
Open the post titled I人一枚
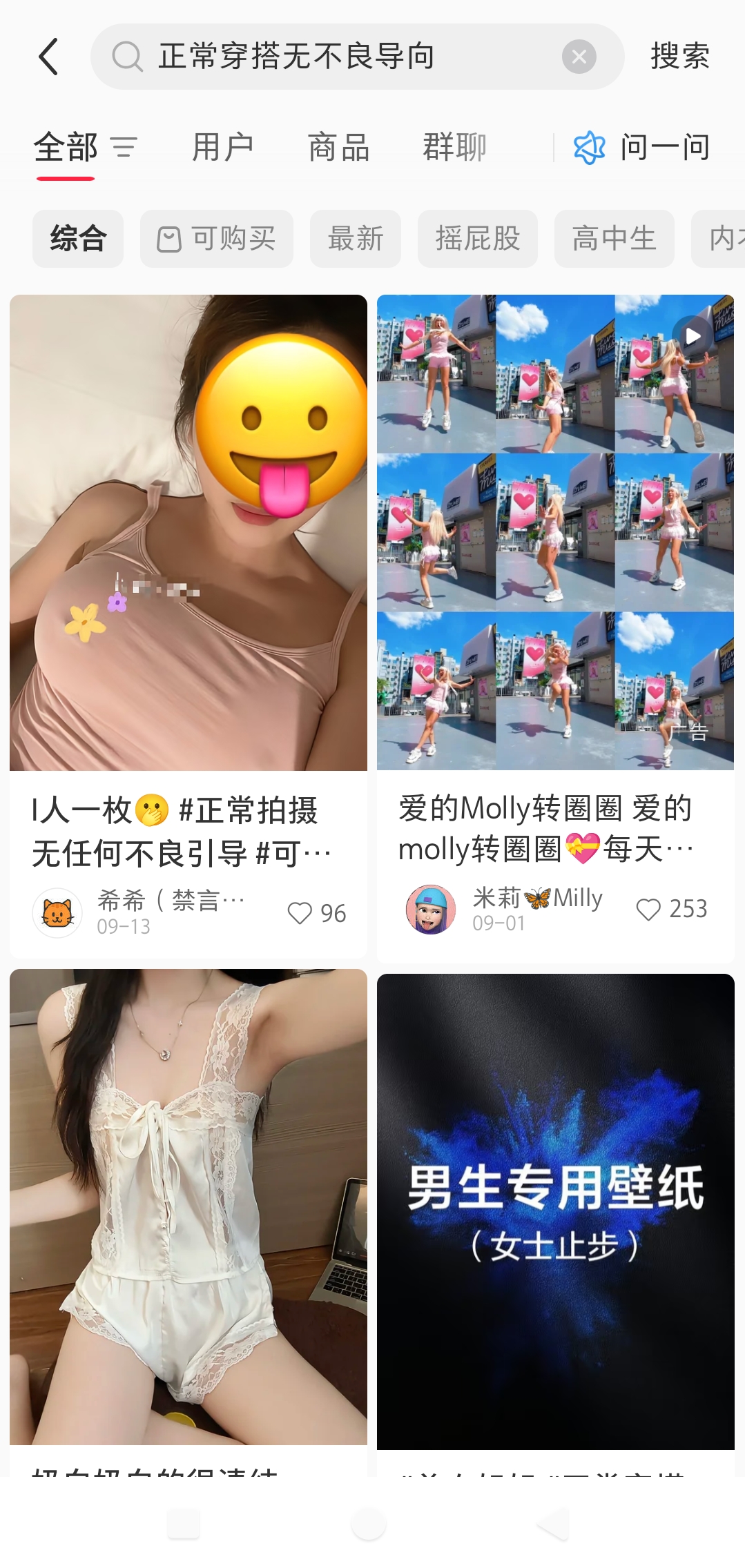coord(188,533)
